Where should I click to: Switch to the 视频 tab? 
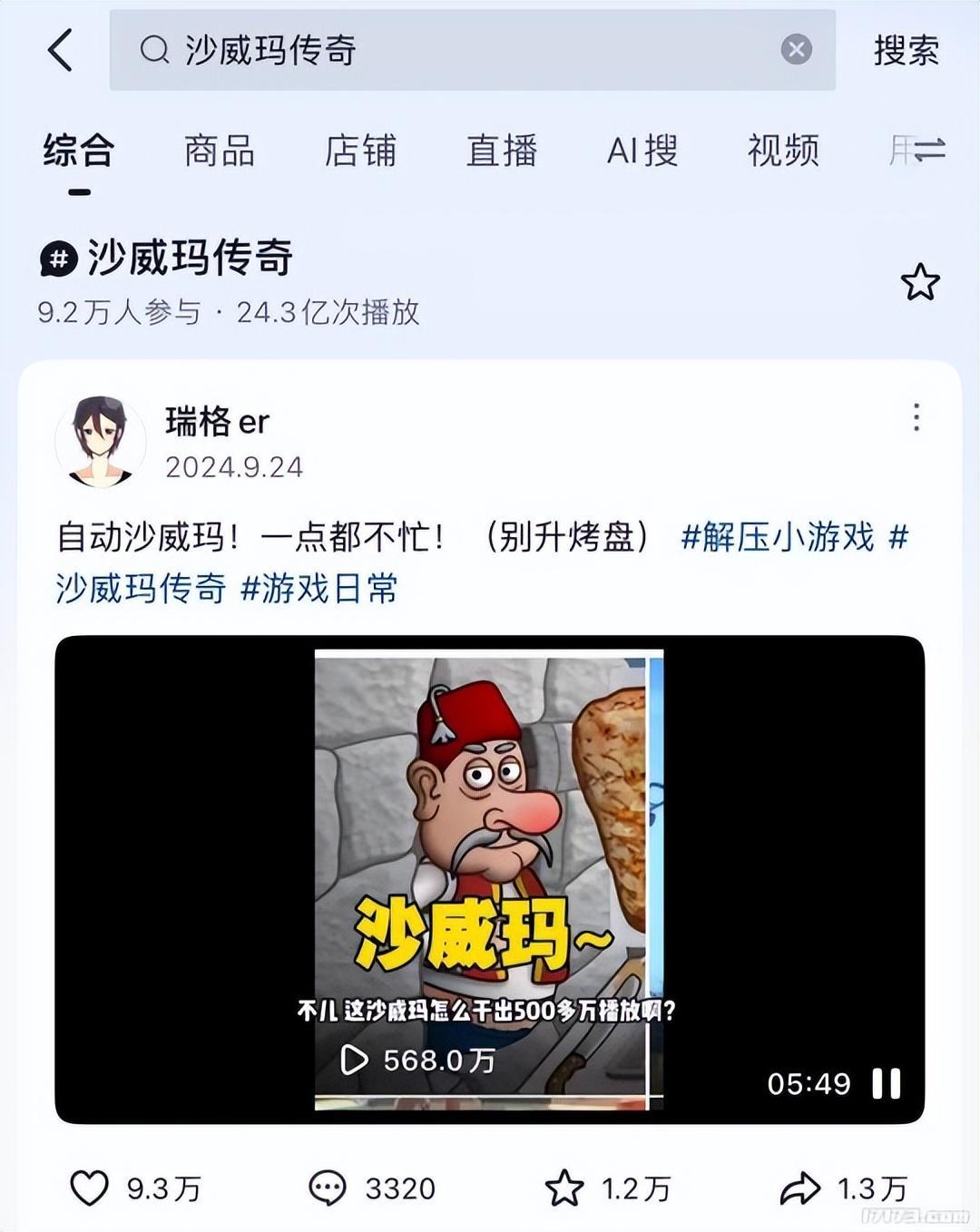tap(783, 151)
